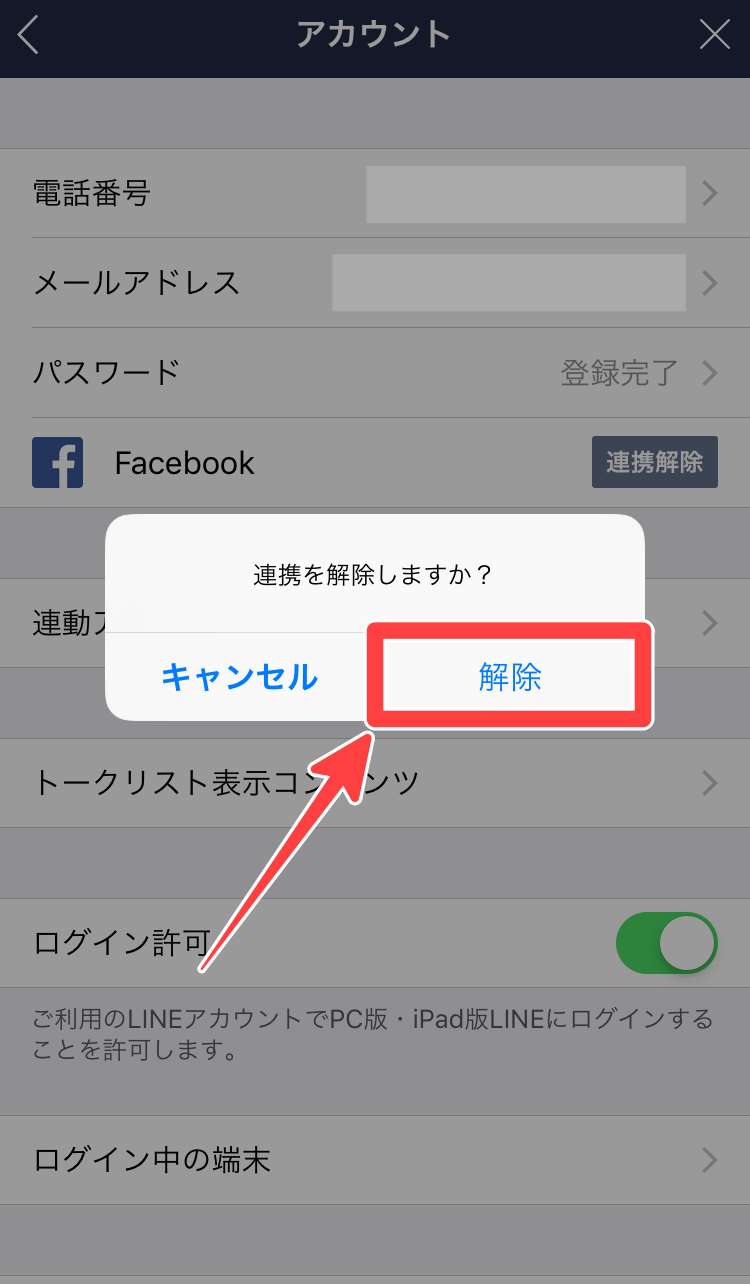
Task: Open the 電話番号 row
Action: (x=375, y=193)
